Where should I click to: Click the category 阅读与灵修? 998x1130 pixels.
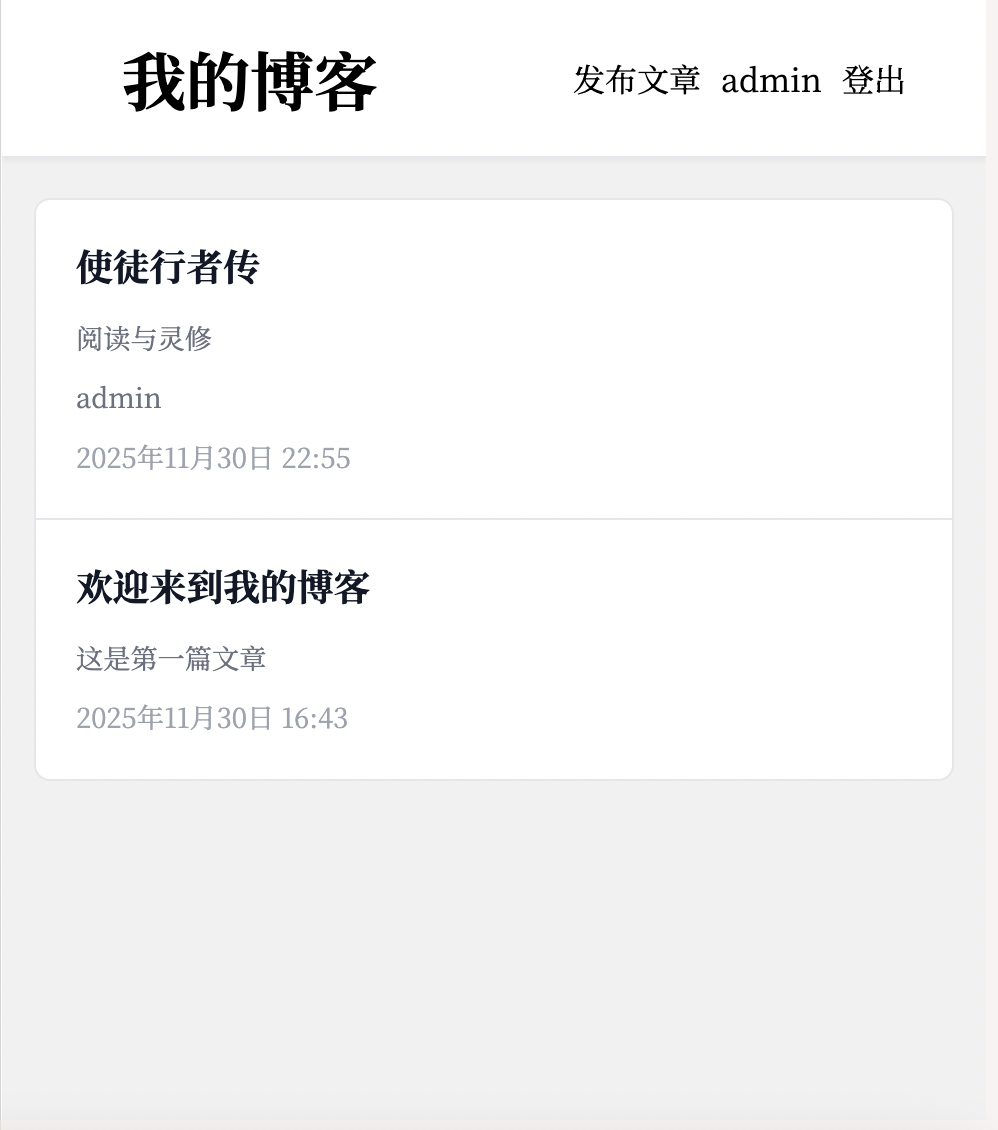(144, 340)
